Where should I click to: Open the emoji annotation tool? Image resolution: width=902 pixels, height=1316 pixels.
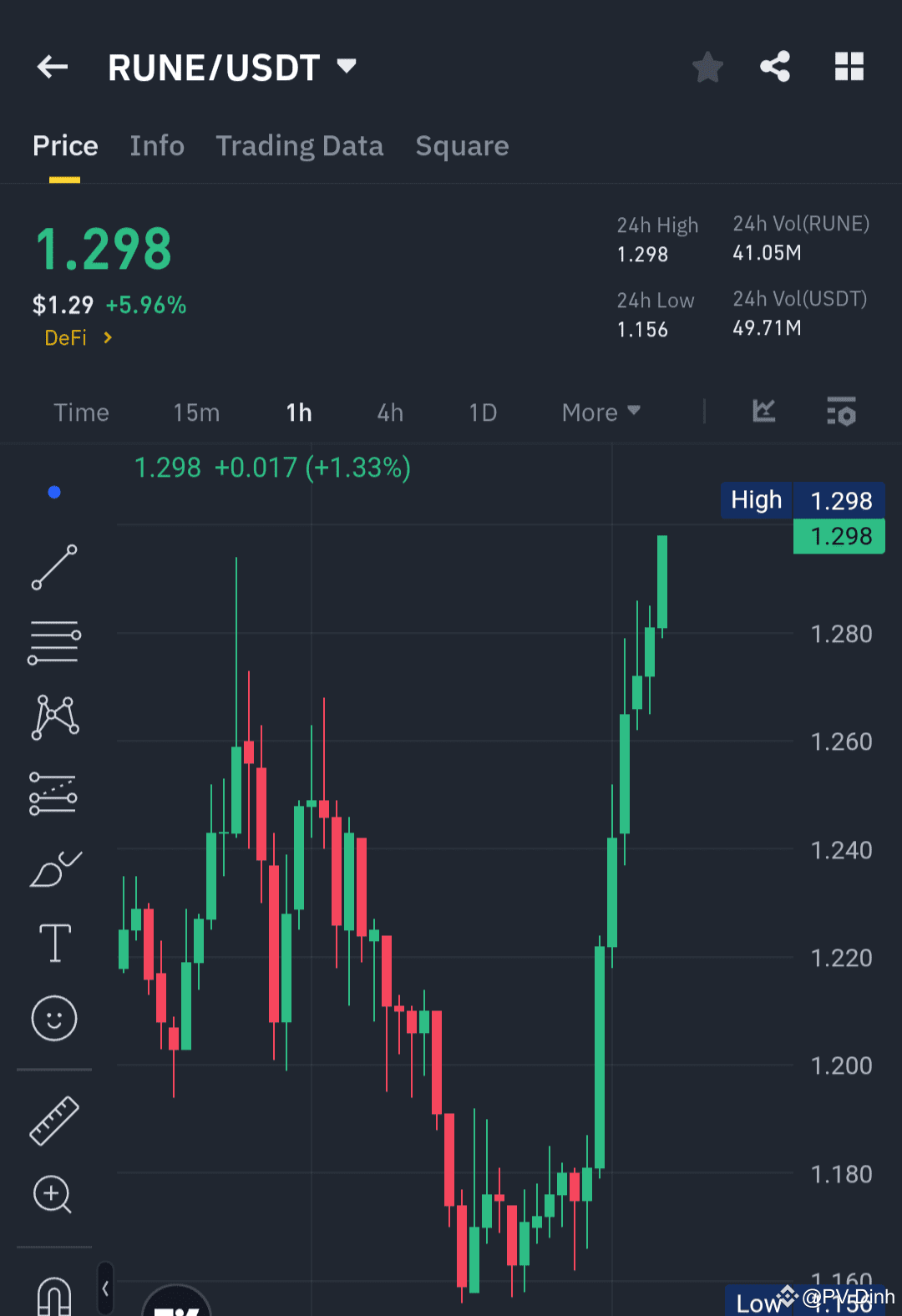(x=53, y=1019)
